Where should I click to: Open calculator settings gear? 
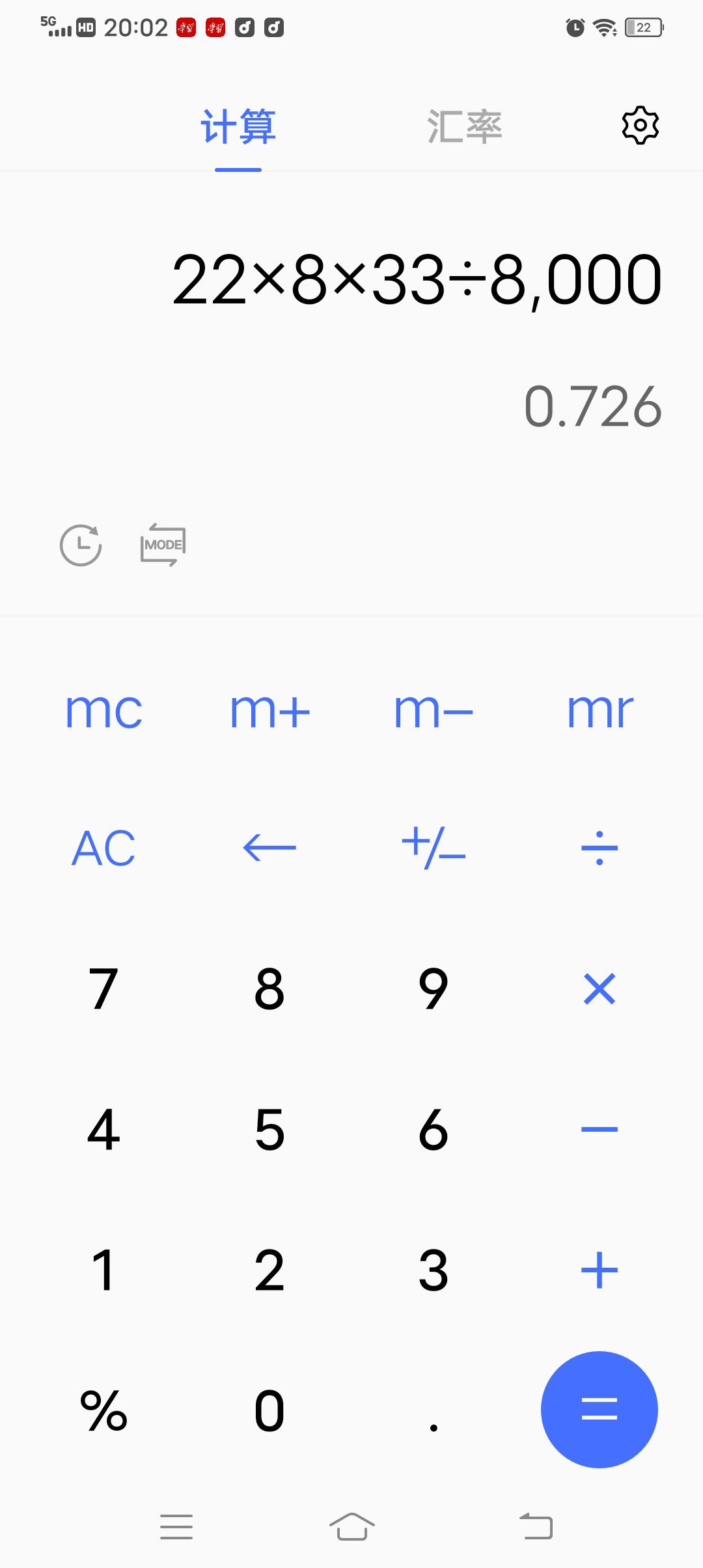(x=641, y=125)
